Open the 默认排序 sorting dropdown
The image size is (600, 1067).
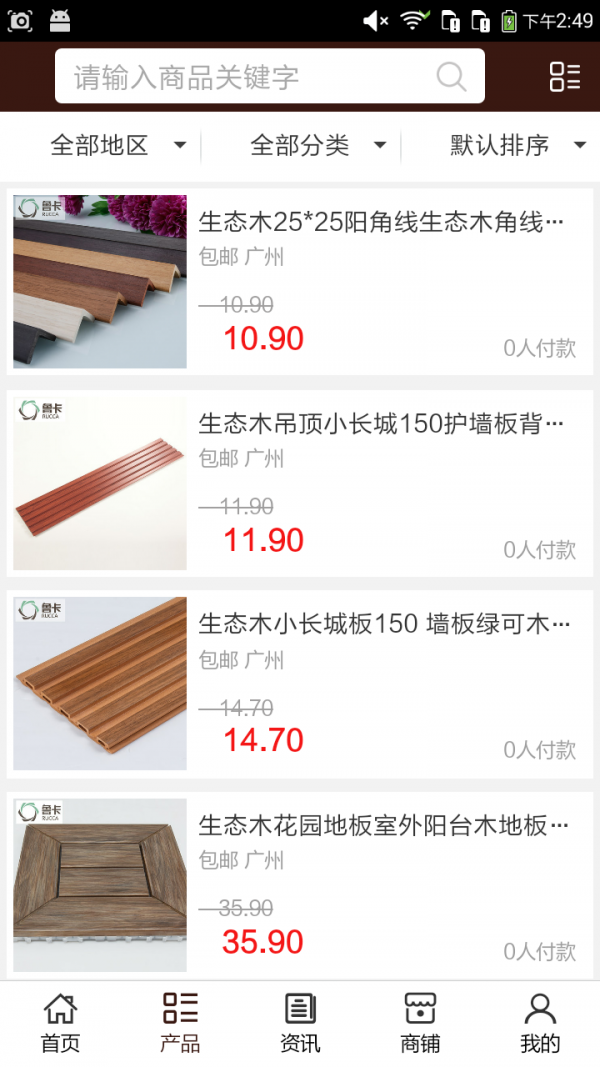pyautogui.click(x=517, y=146)
